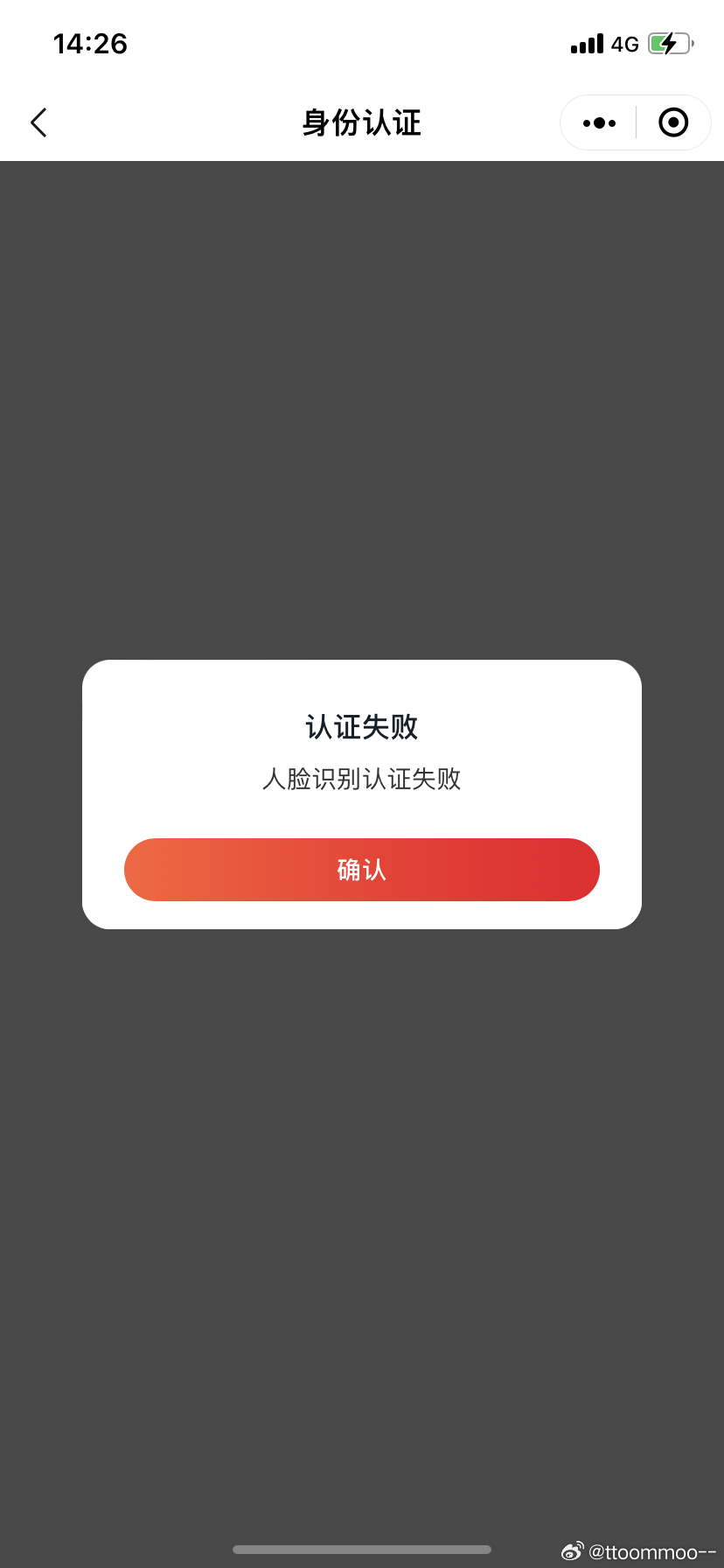The width and height of the screenshot is (724, 1568).
Task: Tap the 人脸识别认证失败 error message
Action: click(361, 780)
